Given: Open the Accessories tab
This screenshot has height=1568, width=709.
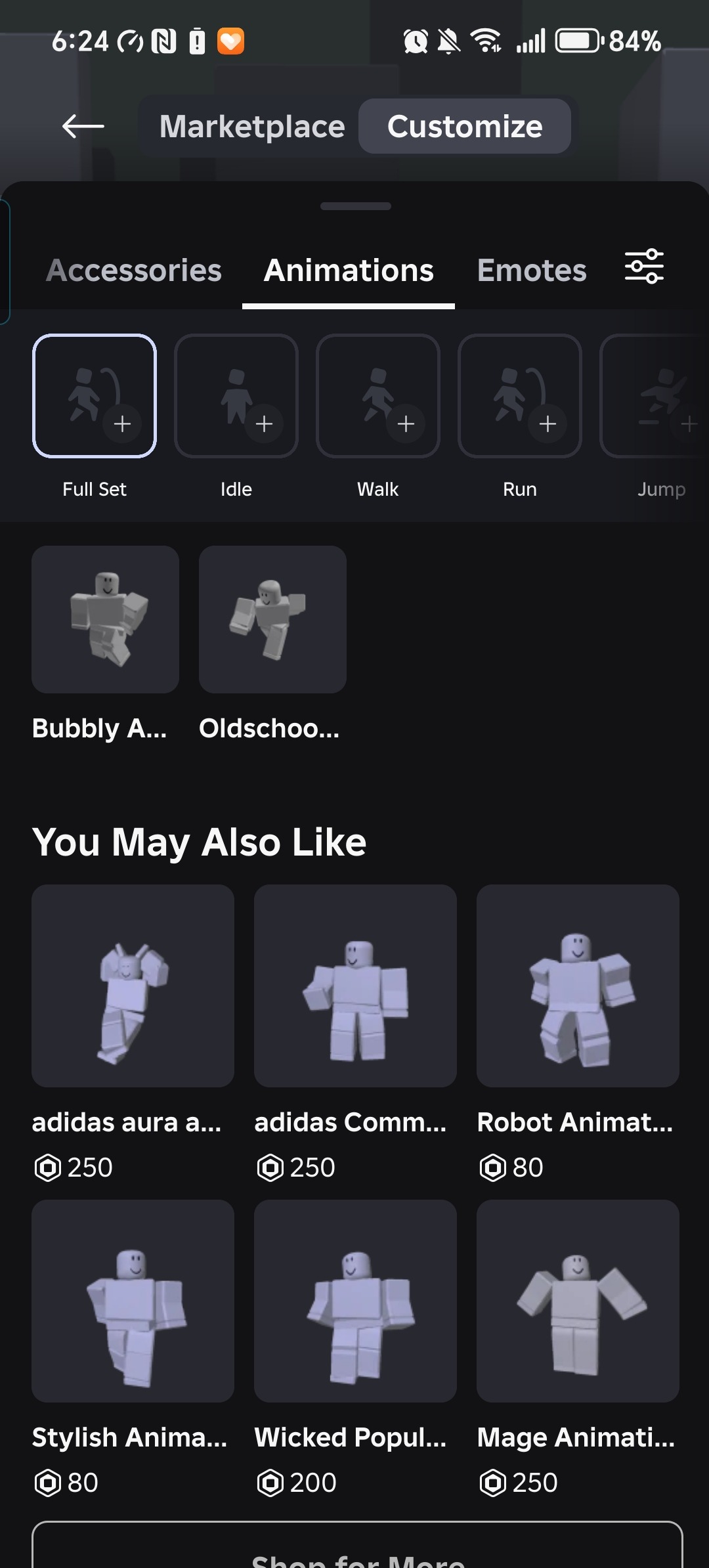Looking at the screenshot, I should click(134, 271).
